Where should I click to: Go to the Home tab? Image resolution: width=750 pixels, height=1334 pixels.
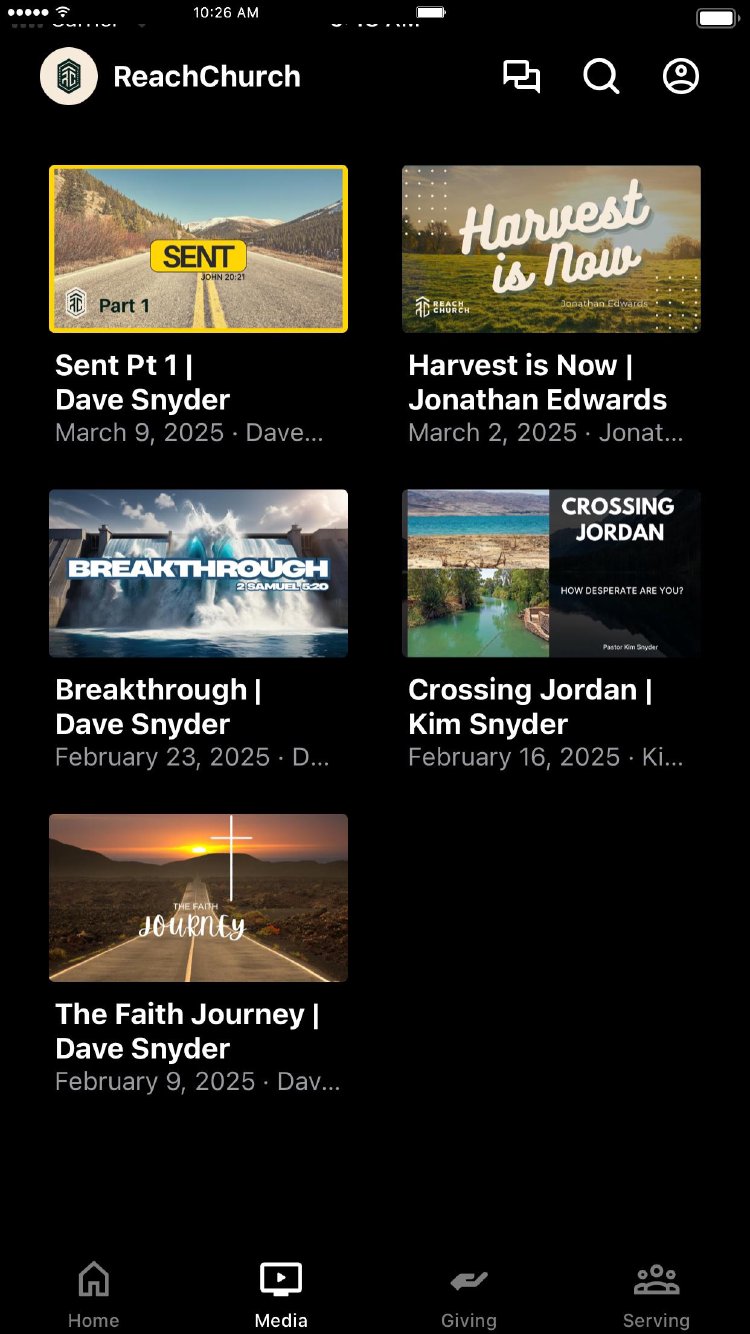coord(93,1293)
